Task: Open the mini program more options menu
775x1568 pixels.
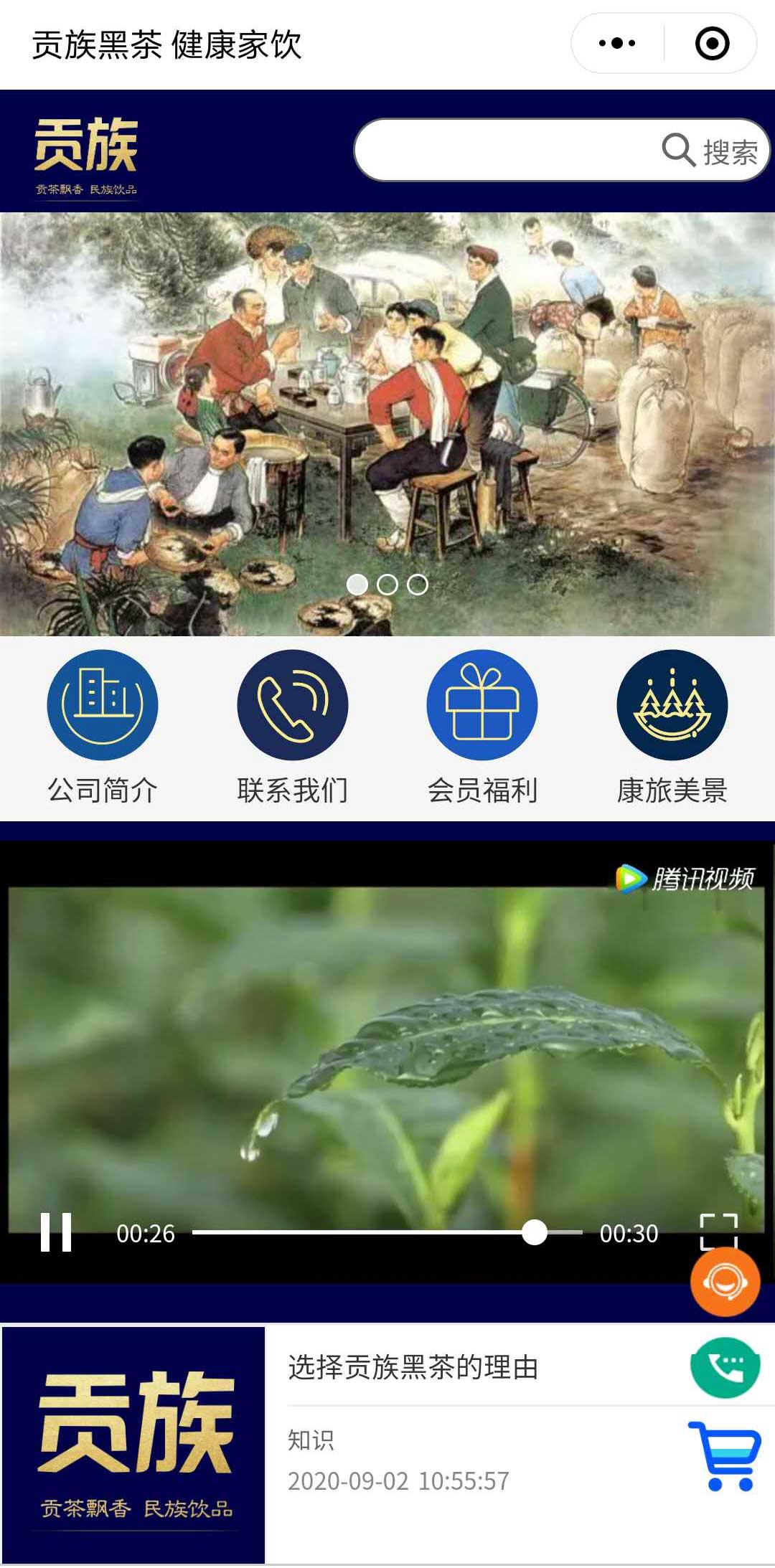Action: click(x=617, y=44)
